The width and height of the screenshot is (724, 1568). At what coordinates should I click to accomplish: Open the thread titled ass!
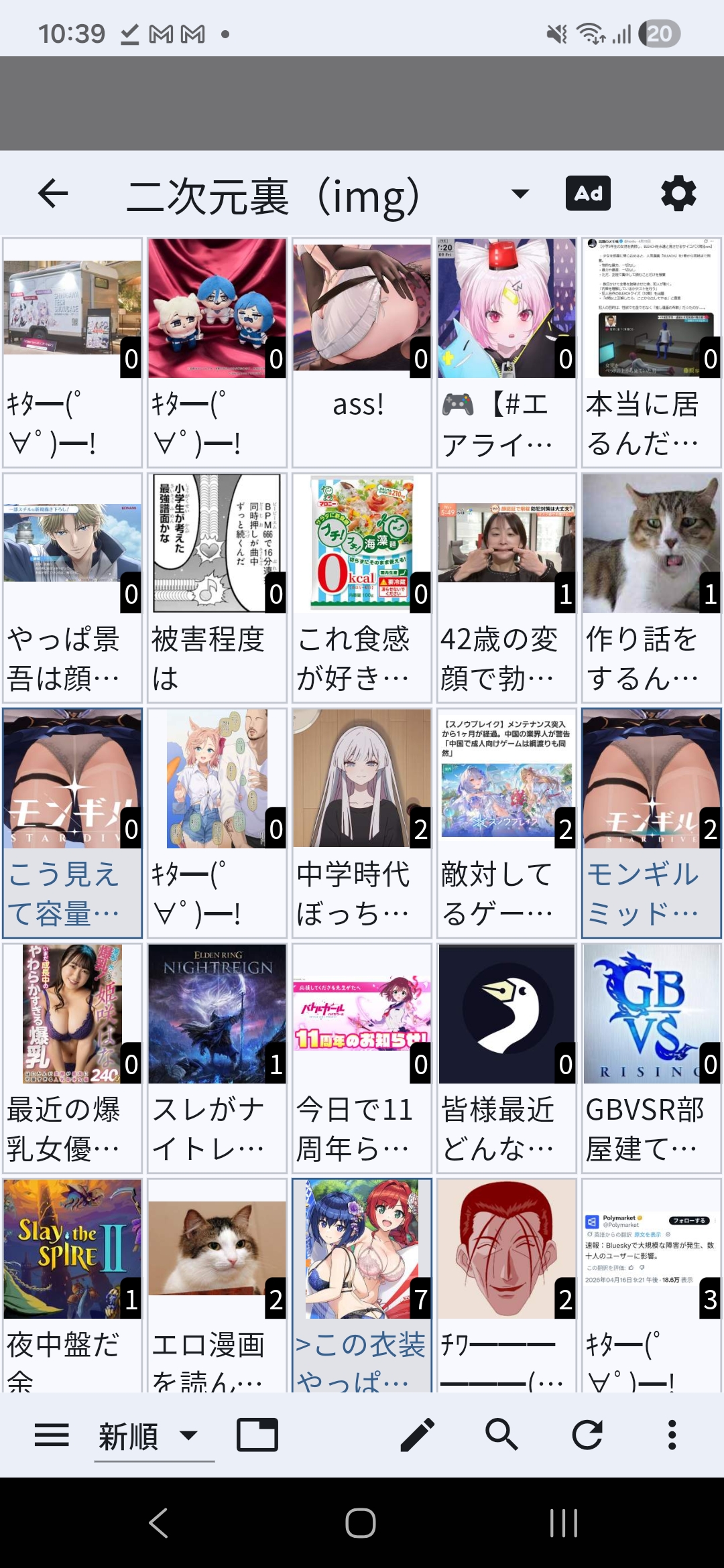point(362,352)
